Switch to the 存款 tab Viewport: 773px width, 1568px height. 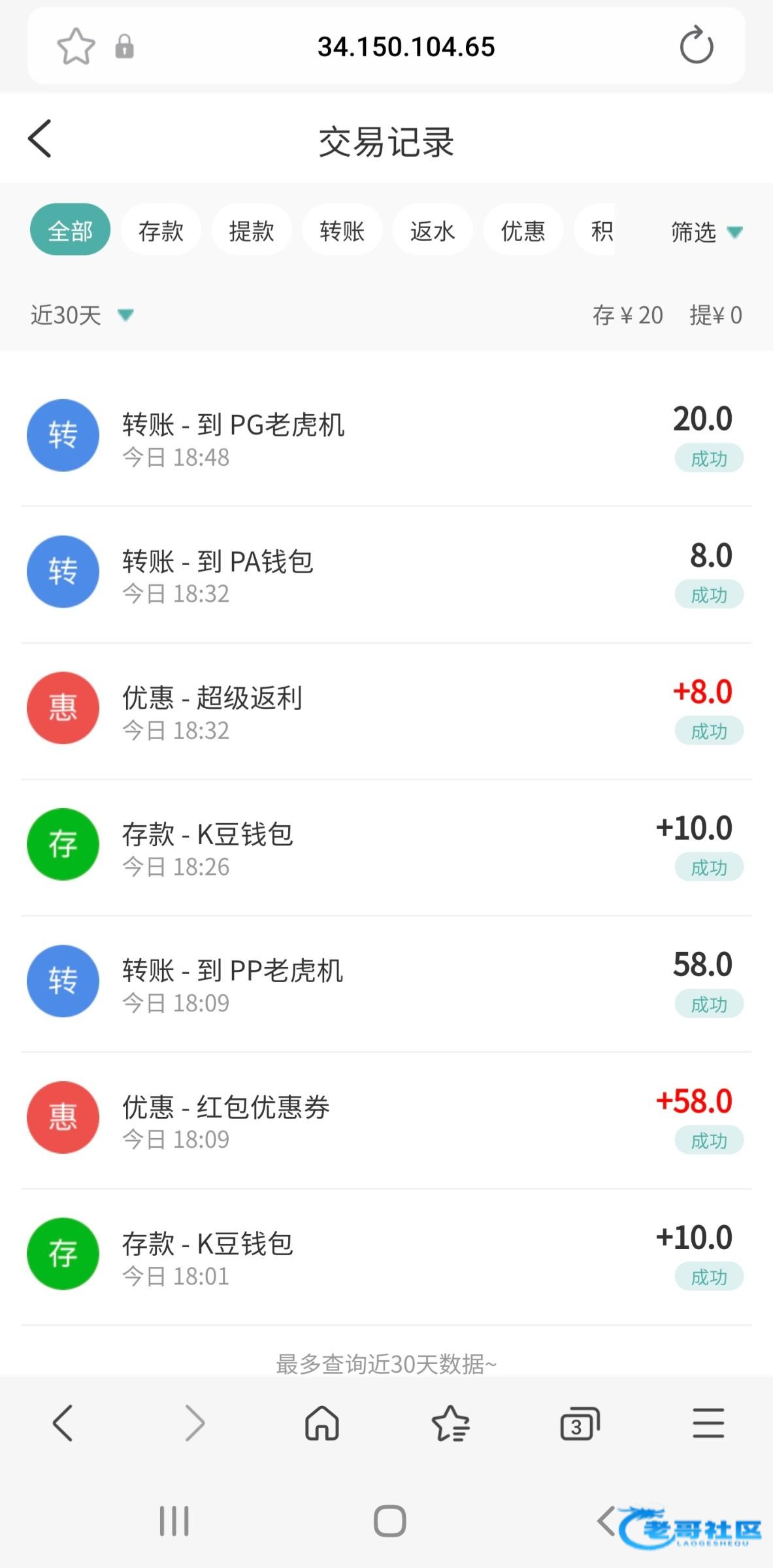[161, 231]
